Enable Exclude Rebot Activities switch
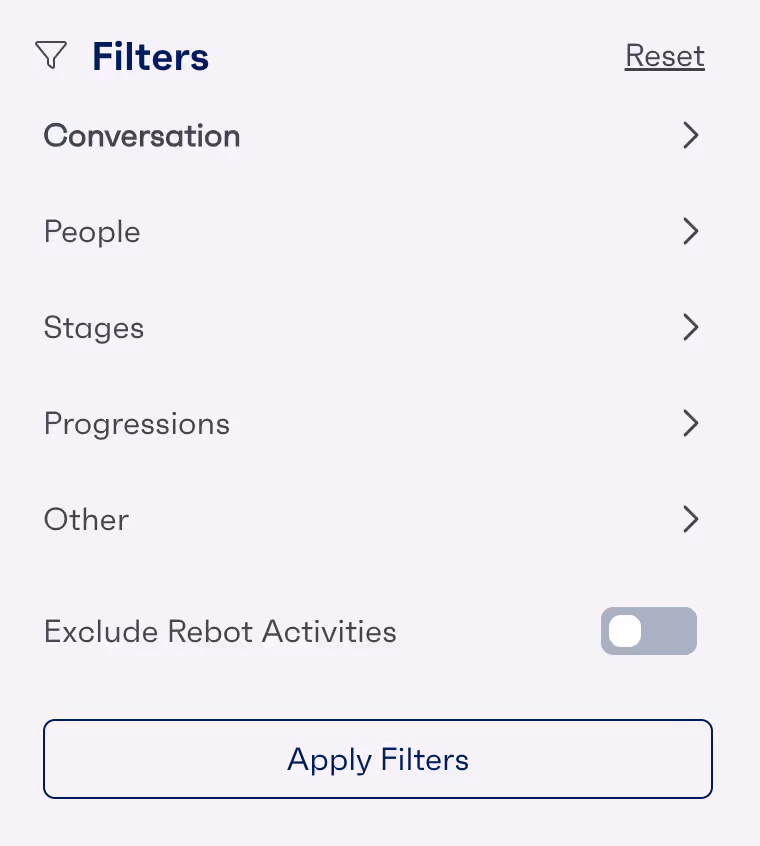This screenshot has height=846, width=760. [x=648, y=632]
